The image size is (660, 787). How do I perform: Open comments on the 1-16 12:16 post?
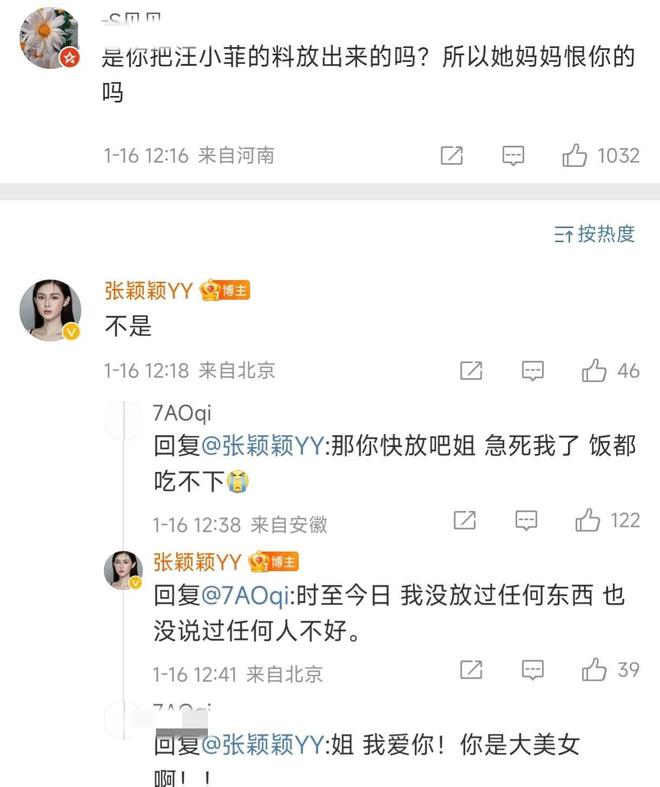tap(513, 156)
